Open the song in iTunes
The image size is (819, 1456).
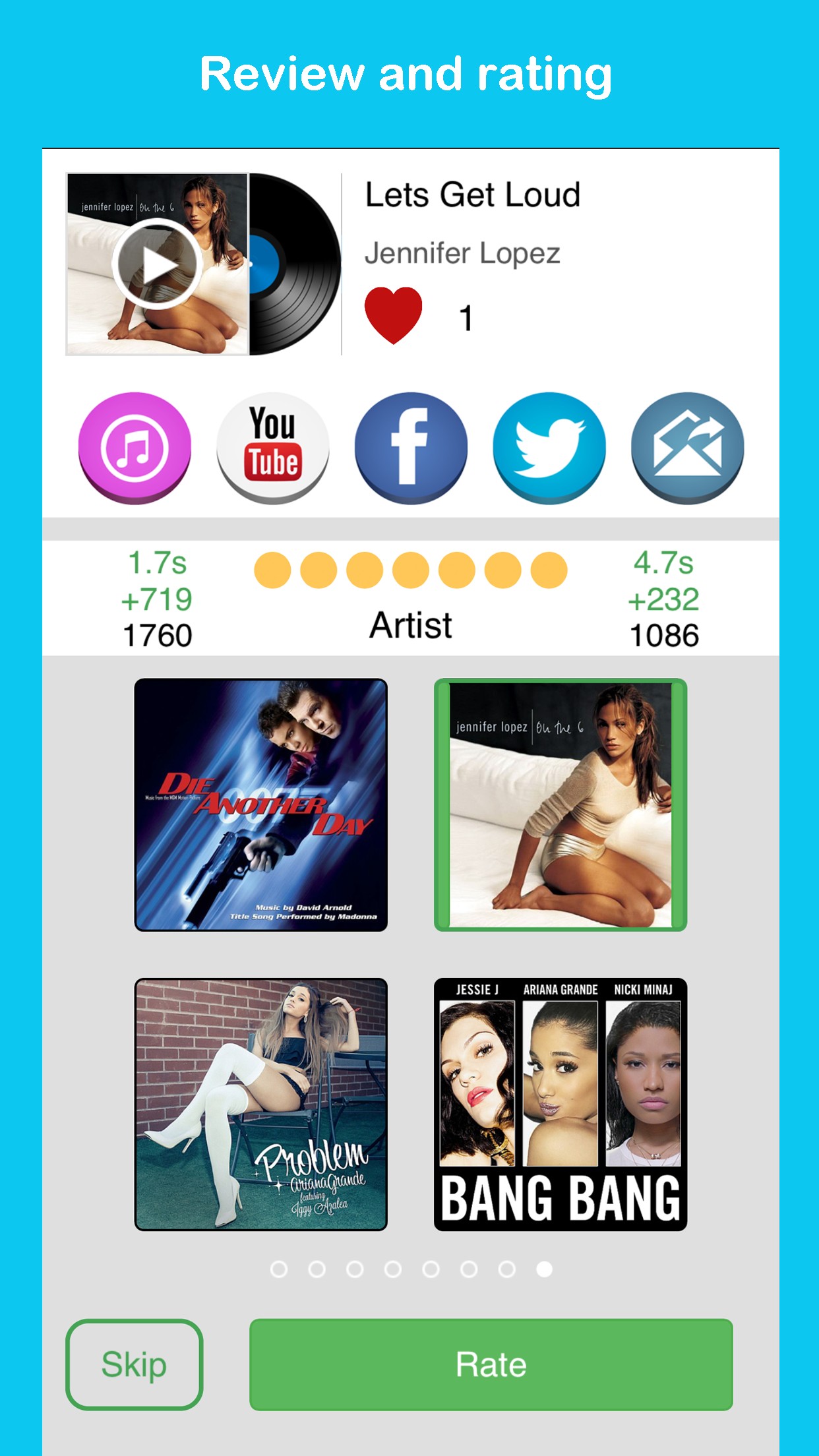135,448
